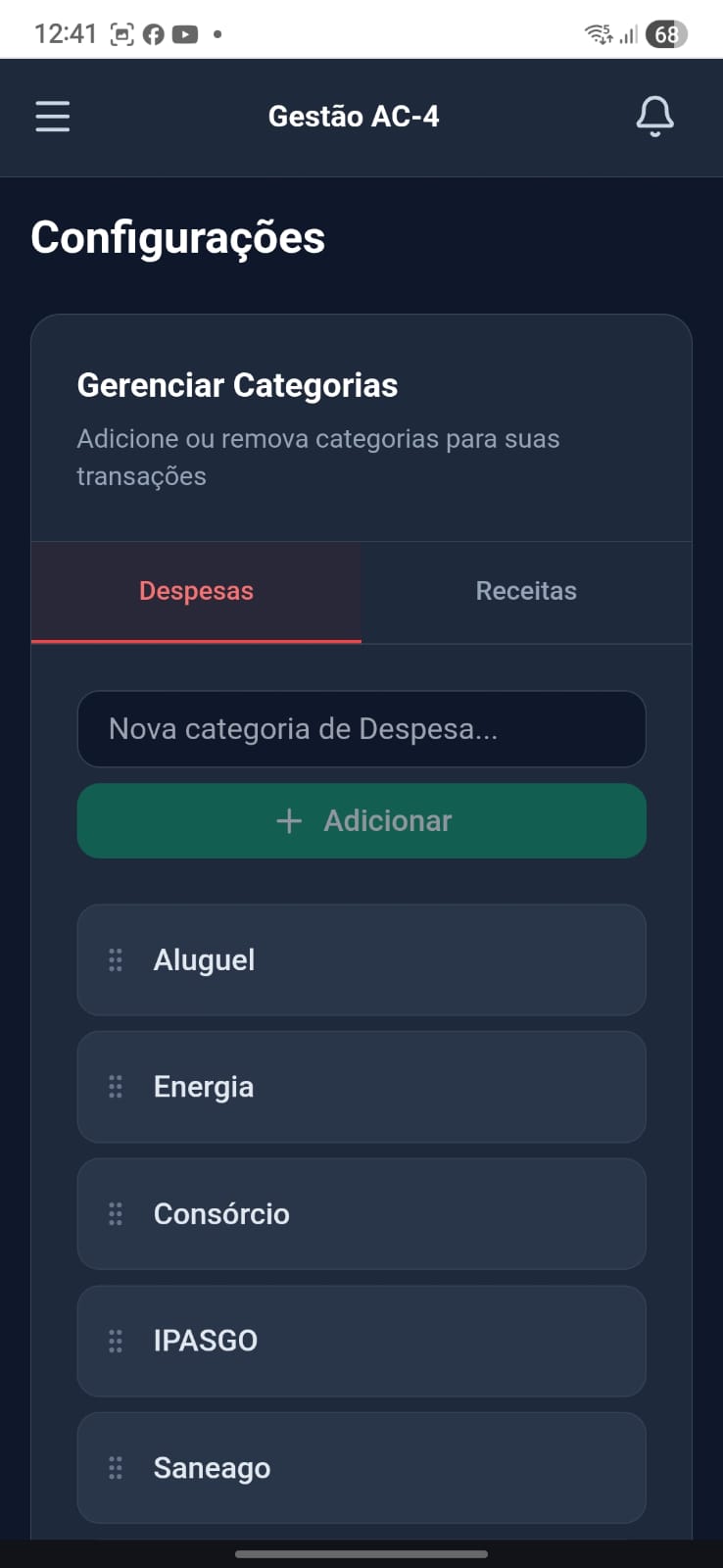Screen dimensions: 723x1568
Task: Open the Gestão AC-4 title area
Action: [354, 116]
